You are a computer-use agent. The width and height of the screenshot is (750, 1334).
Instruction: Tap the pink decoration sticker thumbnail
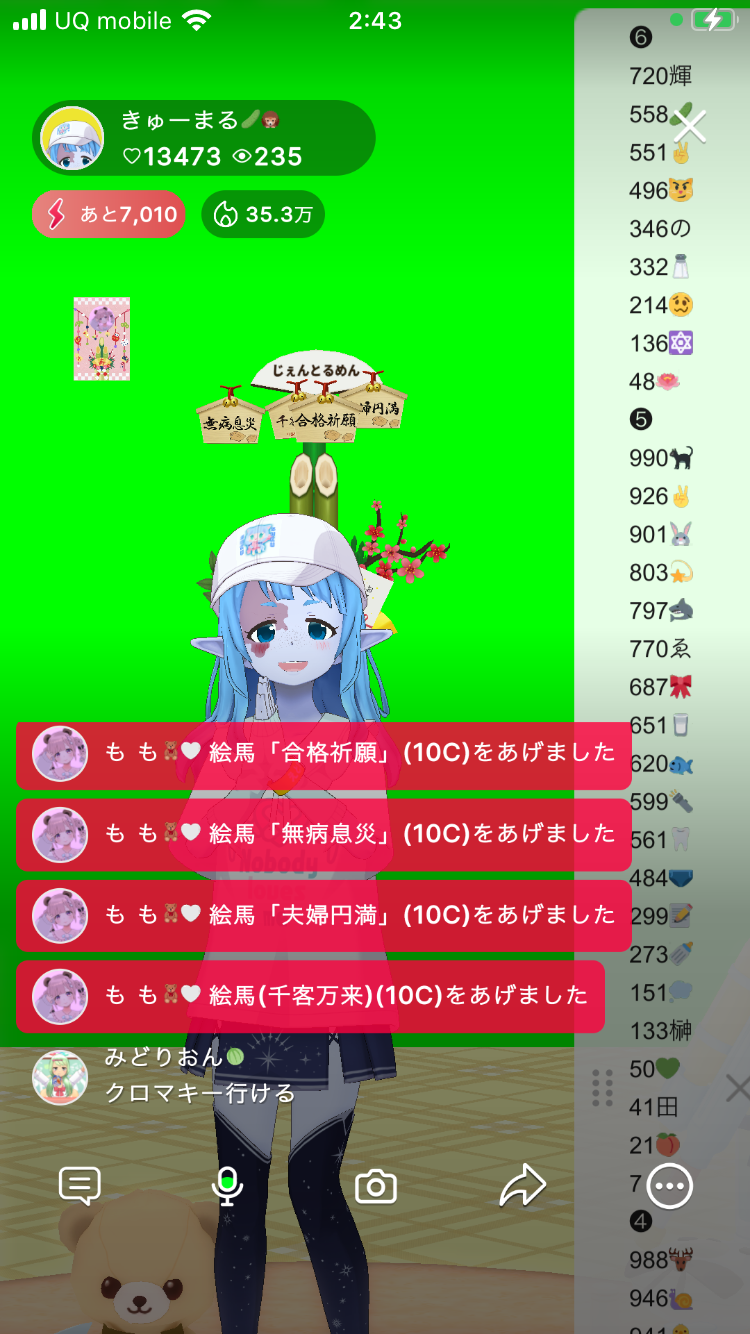[x=102, y=339]
